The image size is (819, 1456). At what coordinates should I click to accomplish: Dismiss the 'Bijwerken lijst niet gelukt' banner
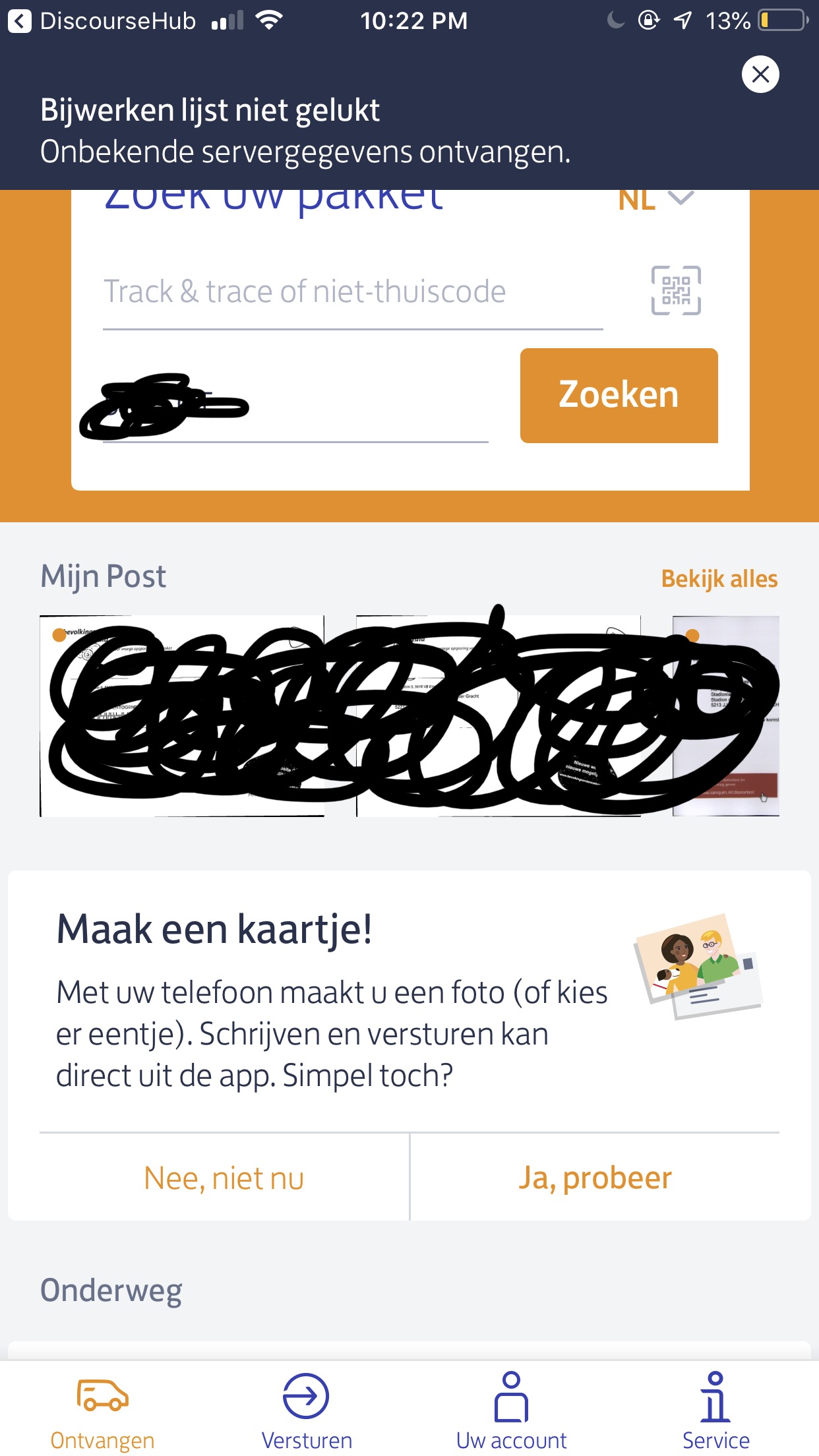(x=760, y=74)
